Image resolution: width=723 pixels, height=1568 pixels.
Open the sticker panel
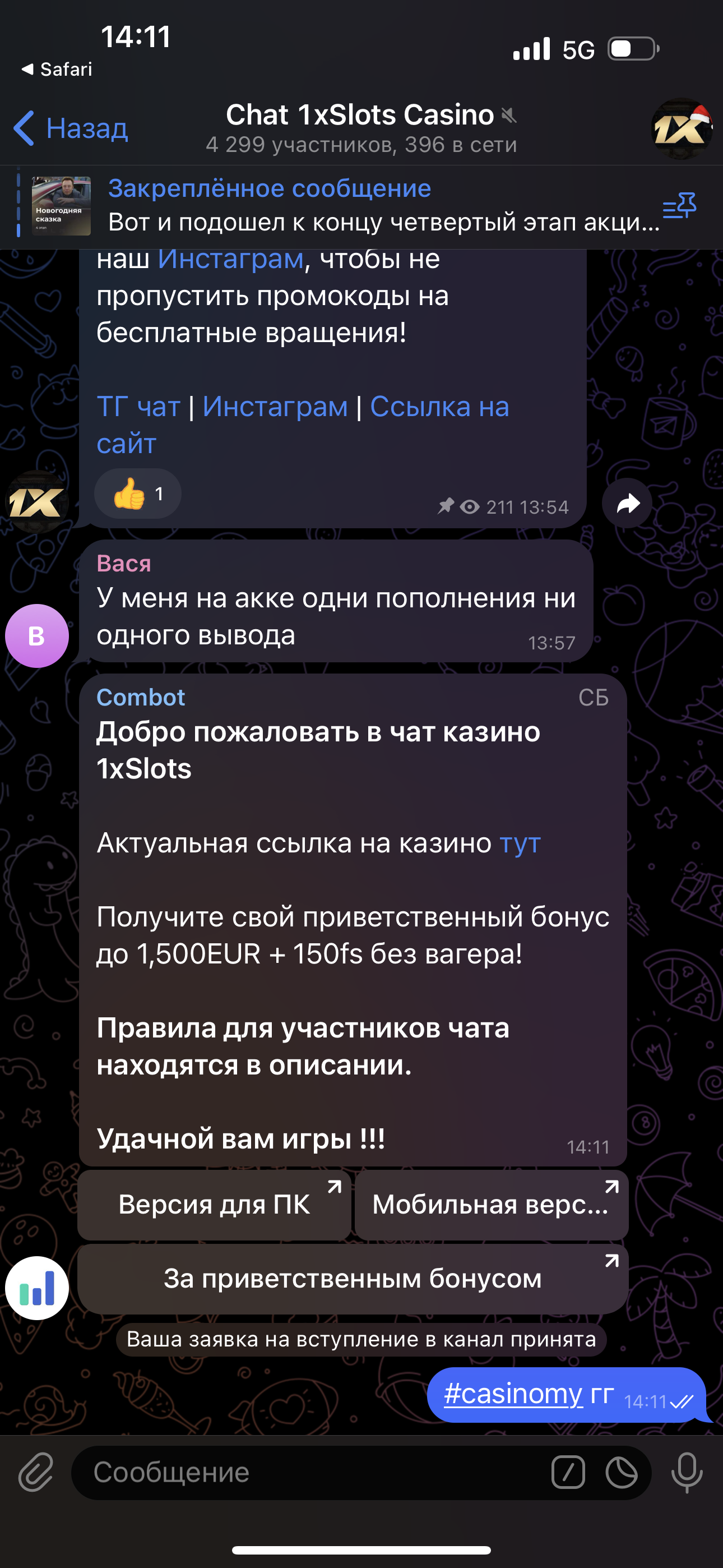[622, 1473]
